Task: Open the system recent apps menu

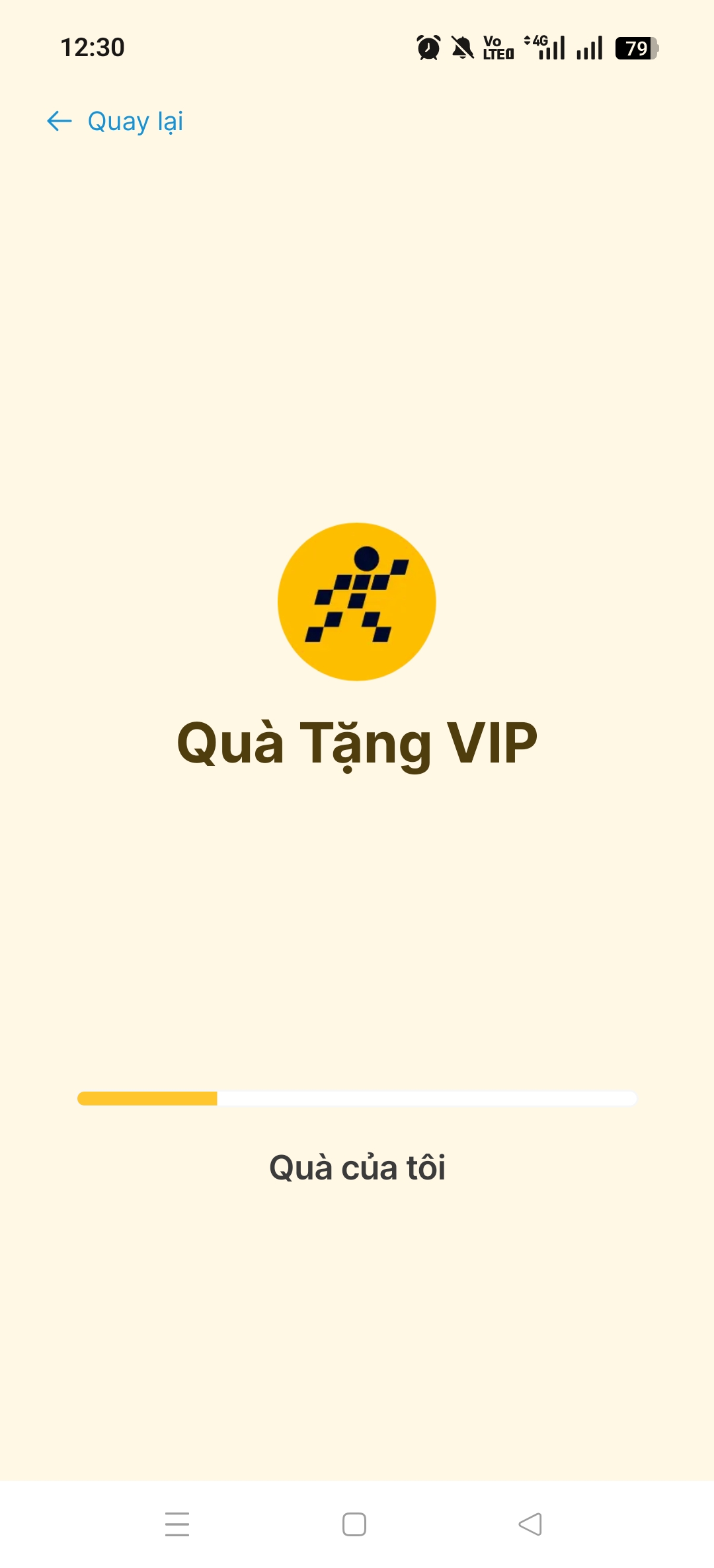Action: point(177,1524)
